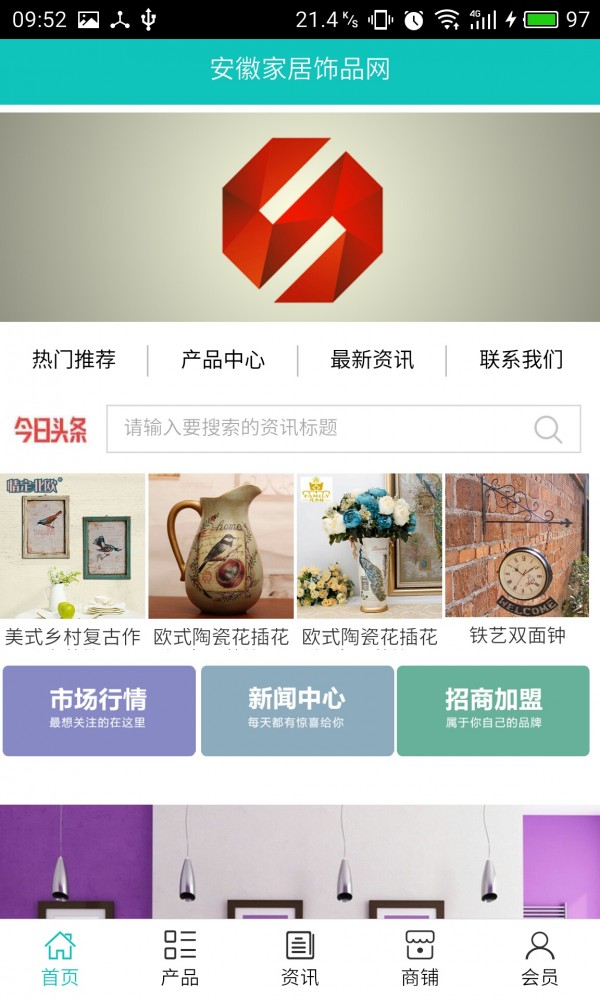Tap the magnifier search icon
The image size is (600, 1000).
pyautogui.click(x=548, y=429)
